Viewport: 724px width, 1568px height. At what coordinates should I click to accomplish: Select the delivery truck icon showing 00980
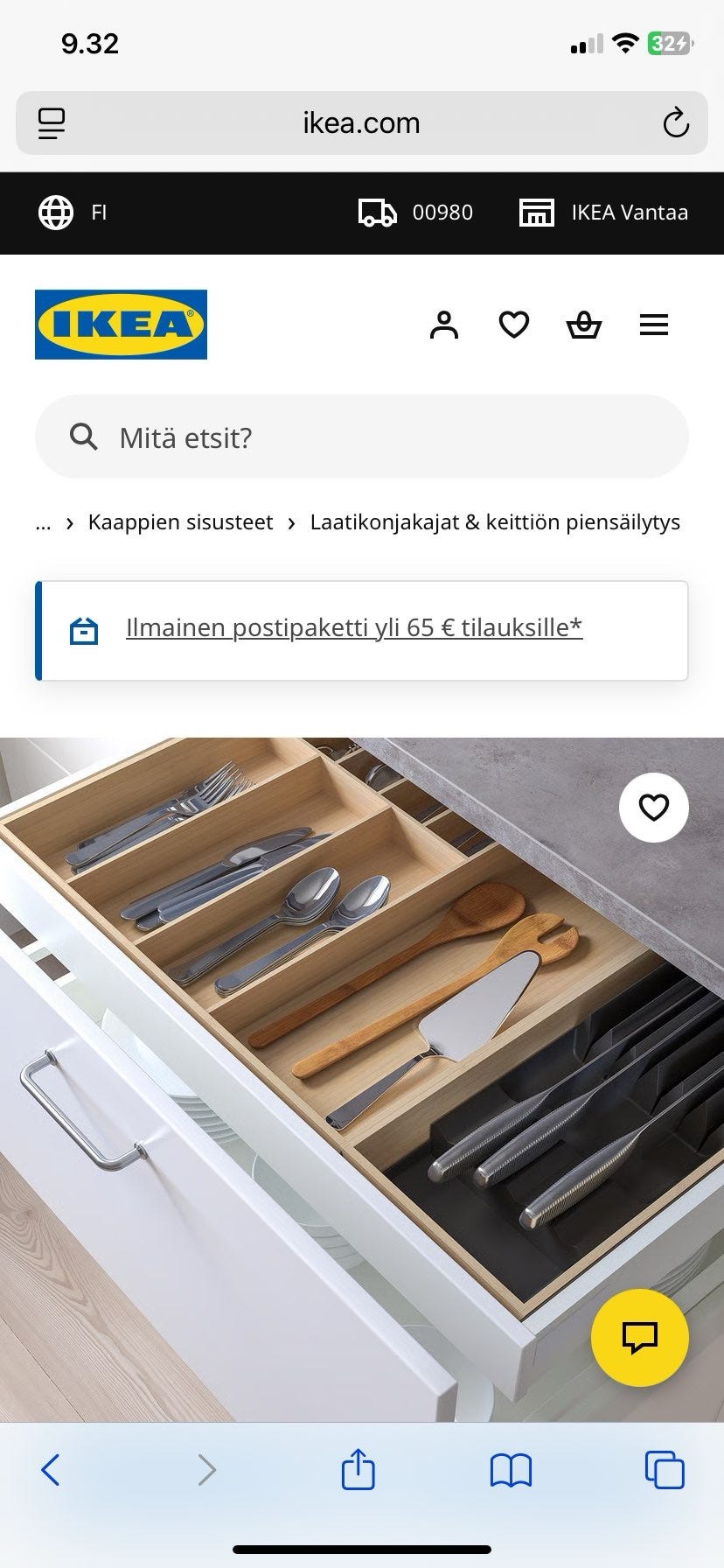376,212
